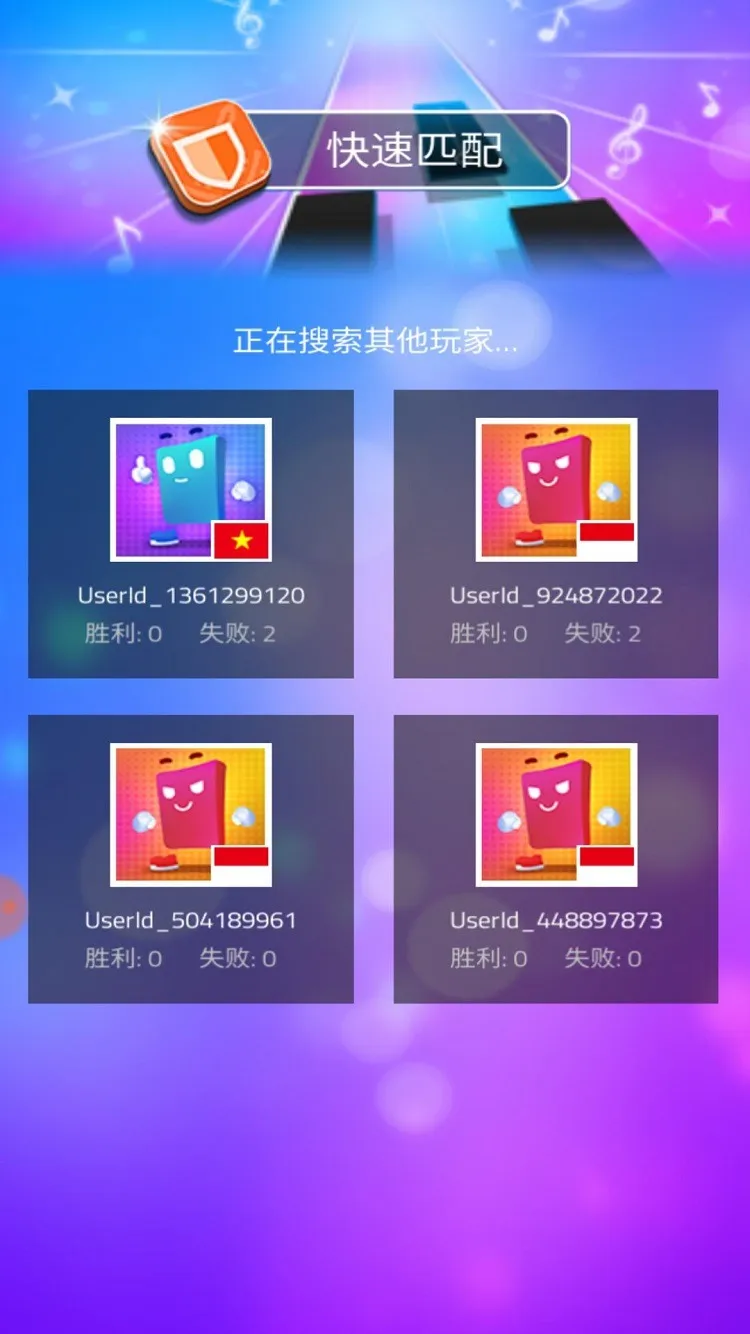Click 胜利: 0 stat under UserId_504189961

(x=122, y=959)
